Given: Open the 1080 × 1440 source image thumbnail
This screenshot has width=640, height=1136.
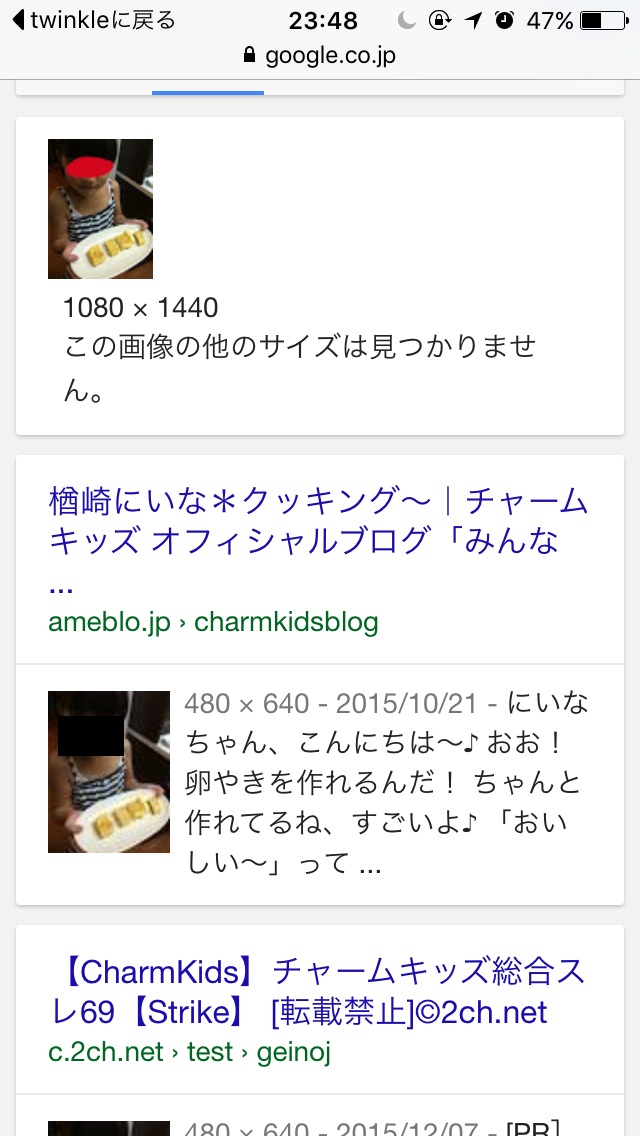Looking at the screenshot, I should pos(100,209).
